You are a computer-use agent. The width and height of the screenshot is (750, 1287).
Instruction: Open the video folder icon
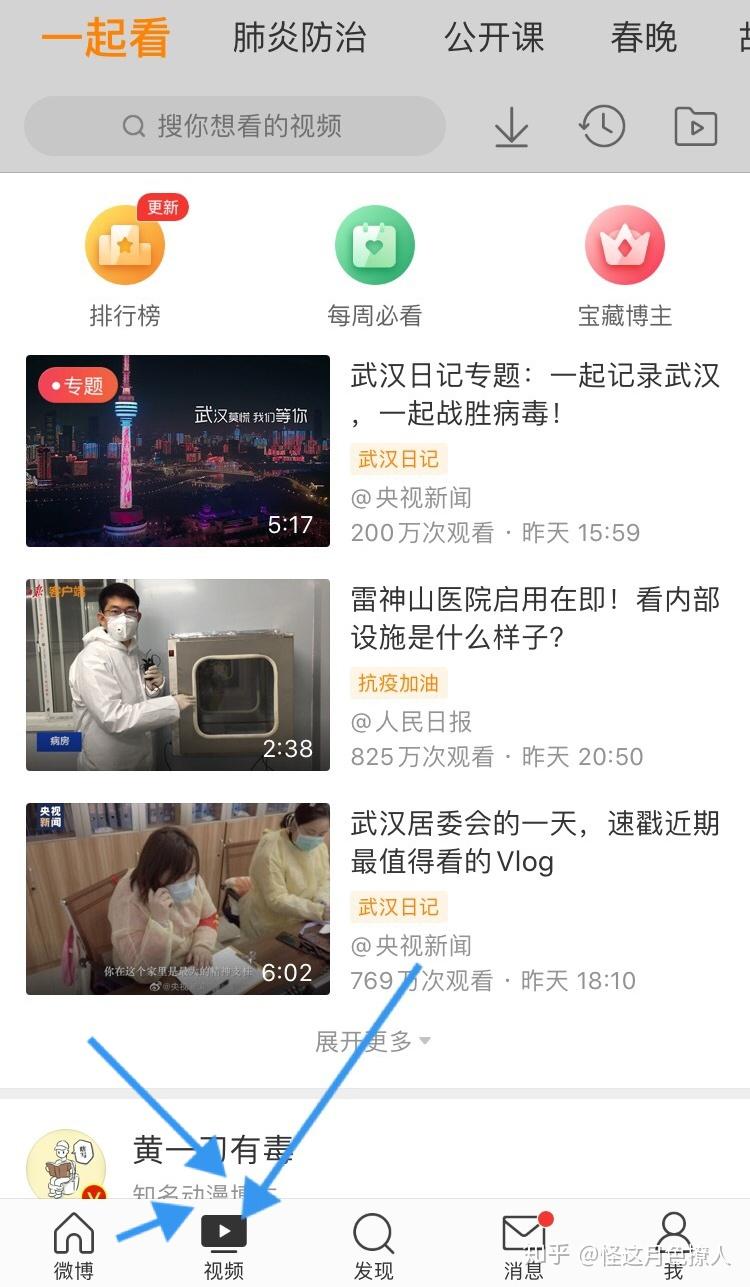[x=695, y=127]
